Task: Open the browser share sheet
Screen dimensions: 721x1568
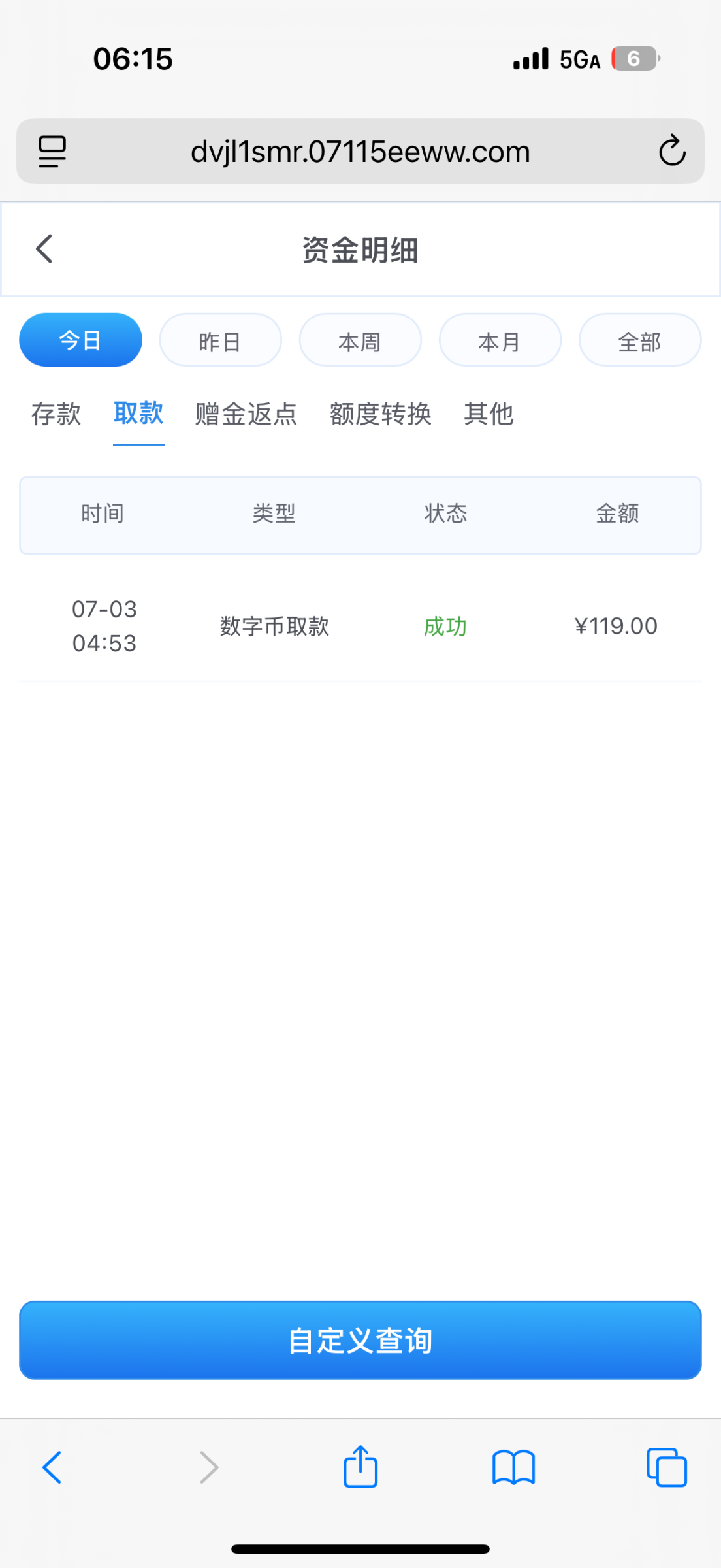Action: 360,1467
